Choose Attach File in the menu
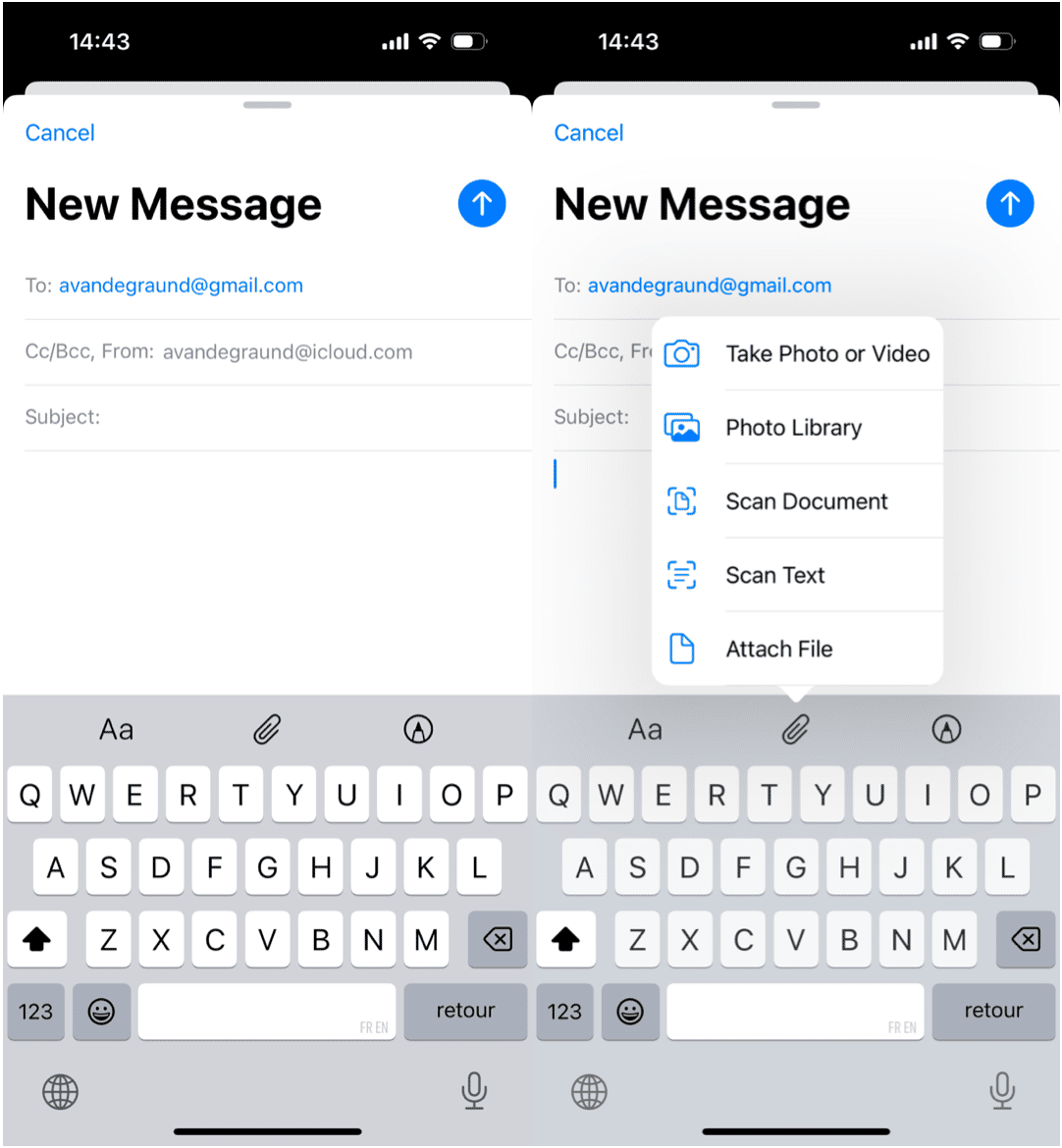1062x1148 pixels. [778, 649]
